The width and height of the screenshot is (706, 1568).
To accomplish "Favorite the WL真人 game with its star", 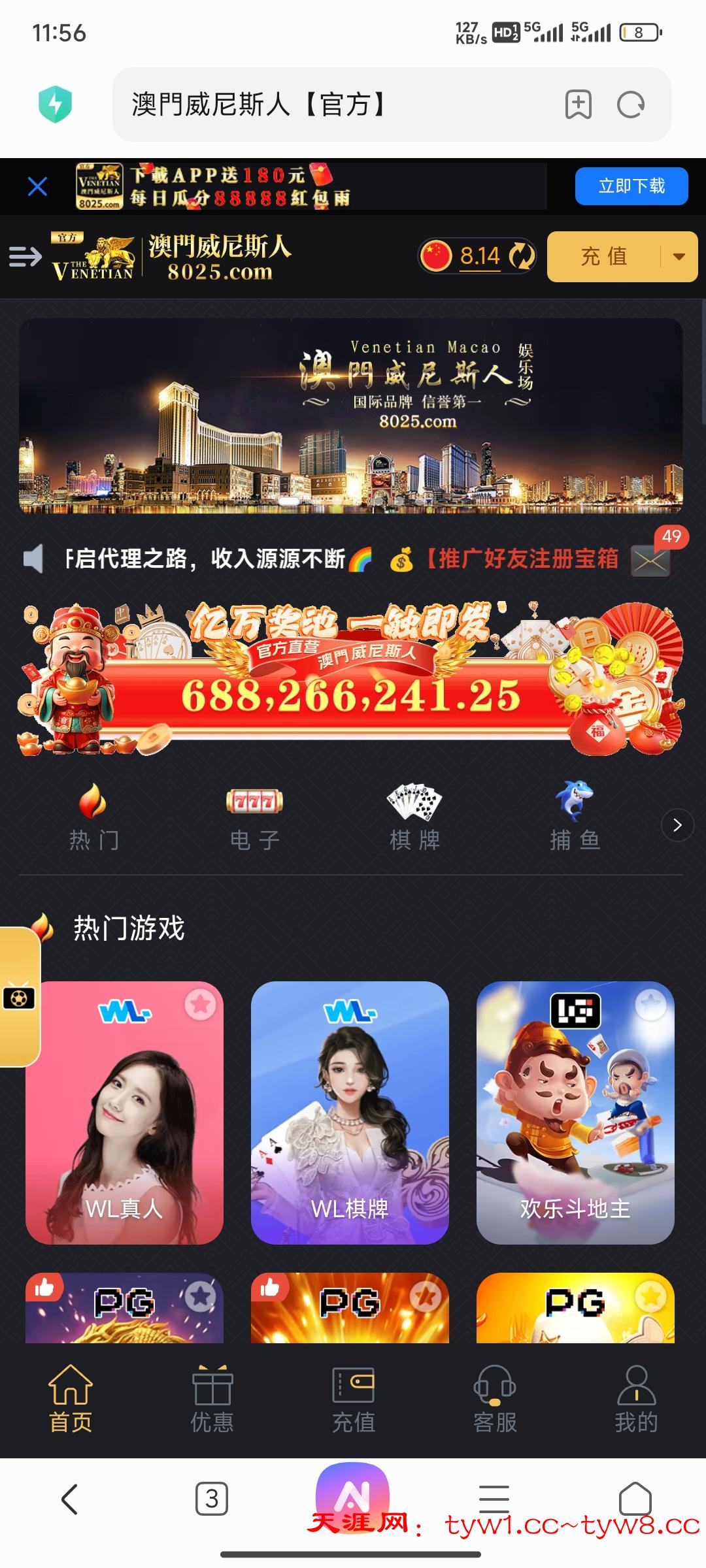I will (x=200, y=1004).
